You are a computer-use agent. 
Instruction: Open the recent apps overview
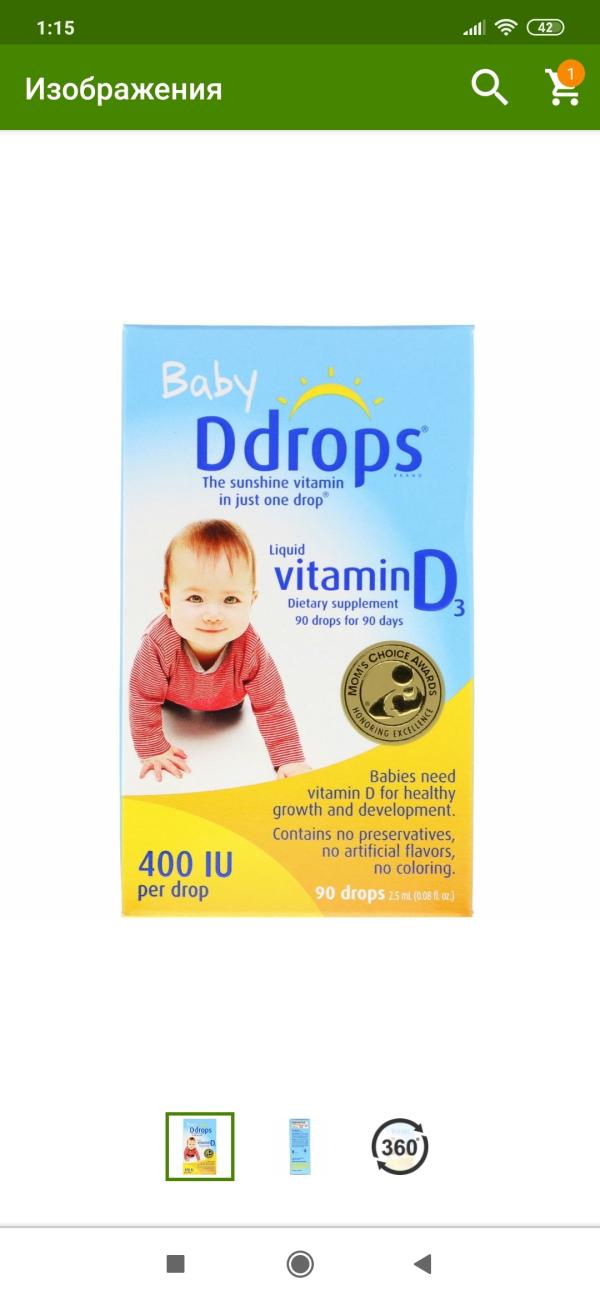tap(176, 1264)
